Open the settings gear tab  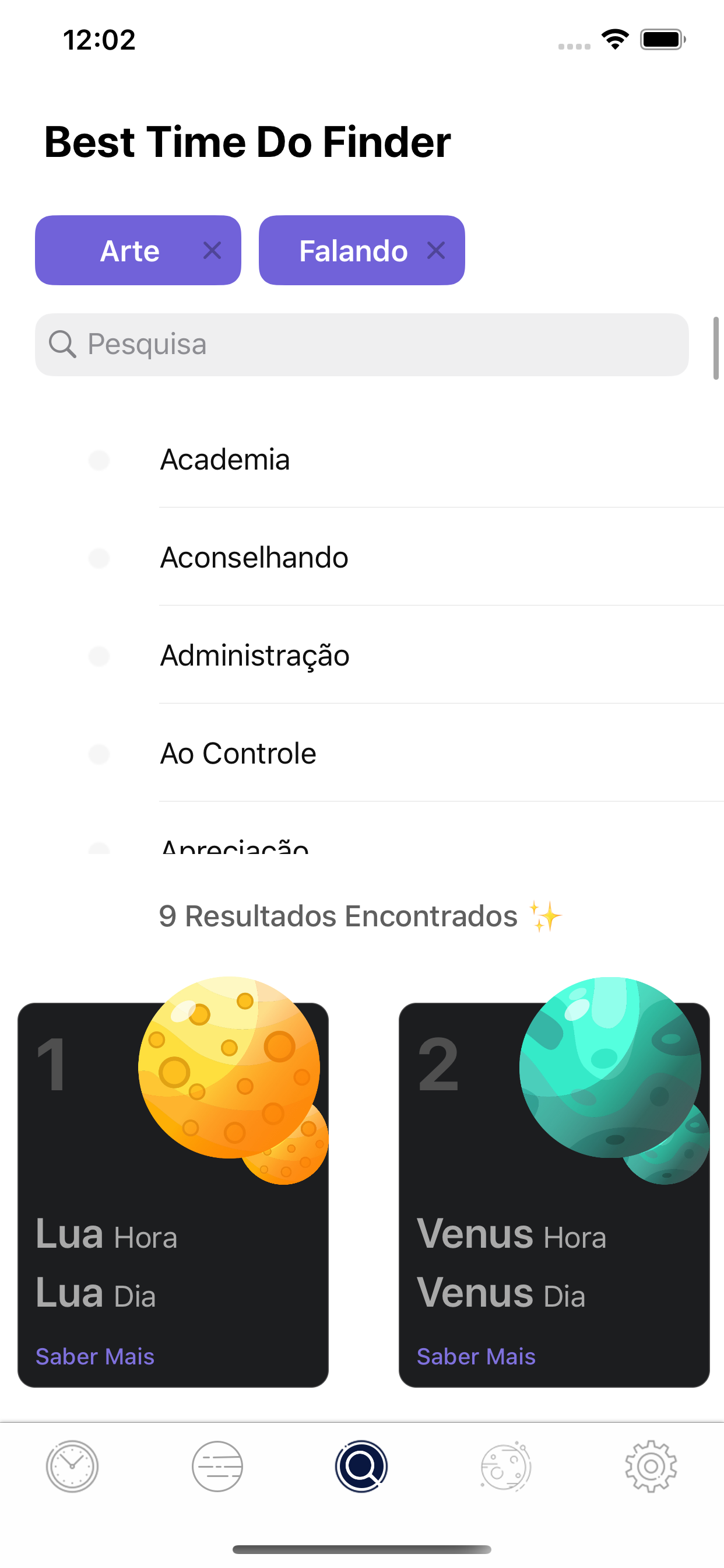tap(651, 1466)
